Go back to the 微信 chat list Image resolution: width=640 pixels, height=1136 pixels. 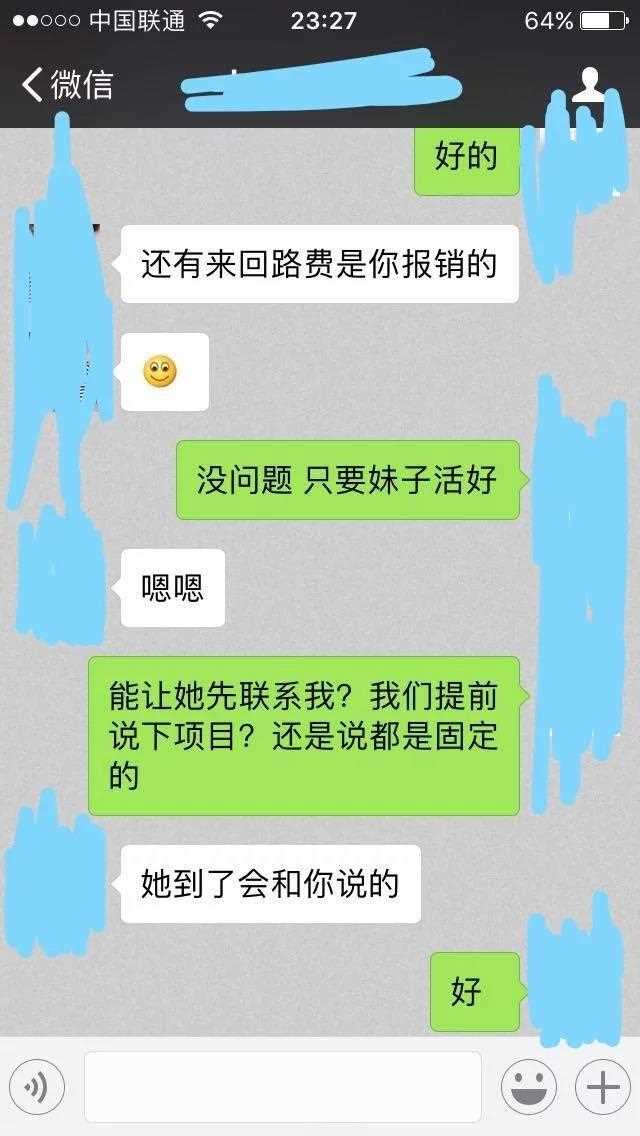[x=66, y=85]
